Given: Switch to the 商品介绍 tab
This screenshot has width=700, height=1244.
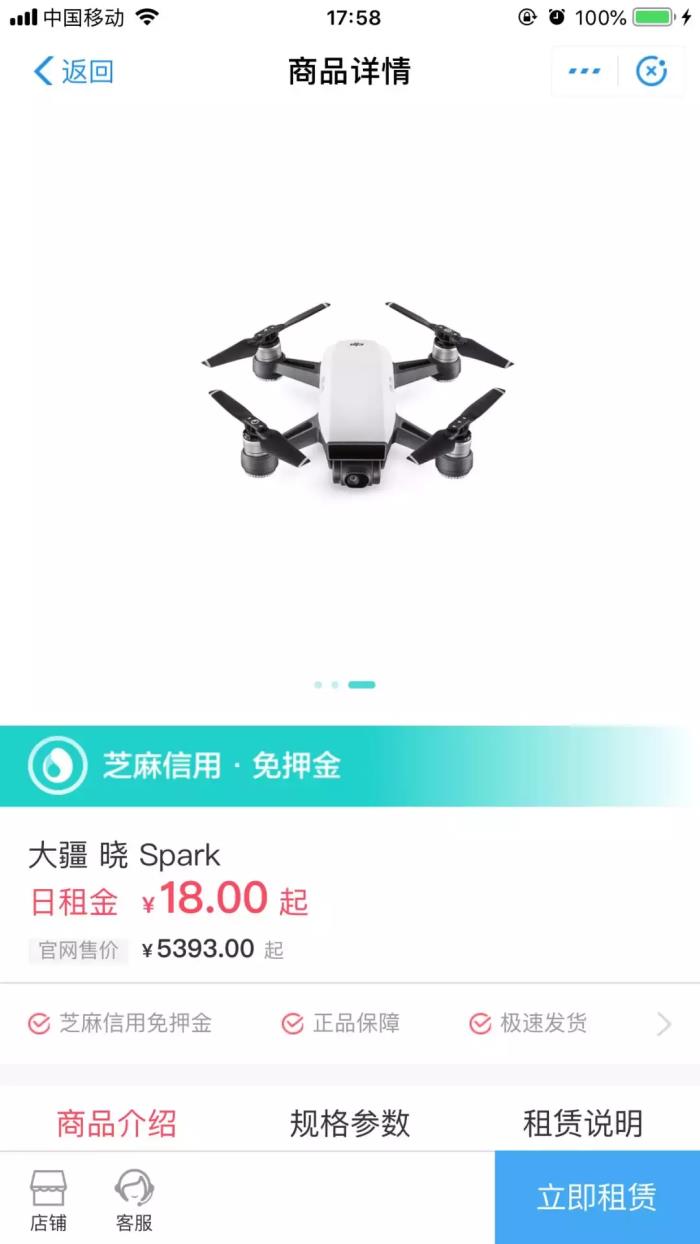Looking at the screenshot, I should 116,1123.
